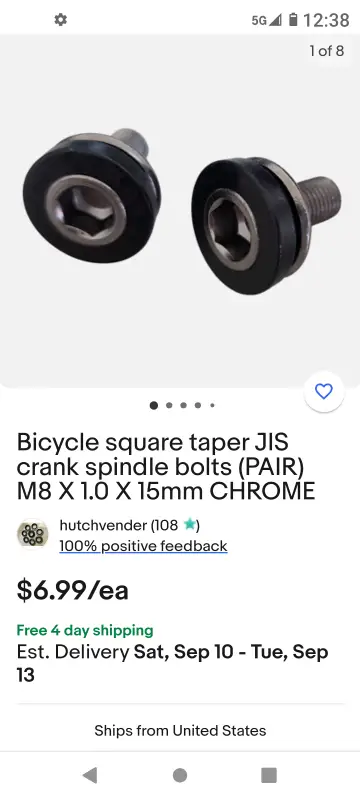Open the crank bolts product image
Image resolution: width=360 pixels, height=800 pixels.
[180, 211]
